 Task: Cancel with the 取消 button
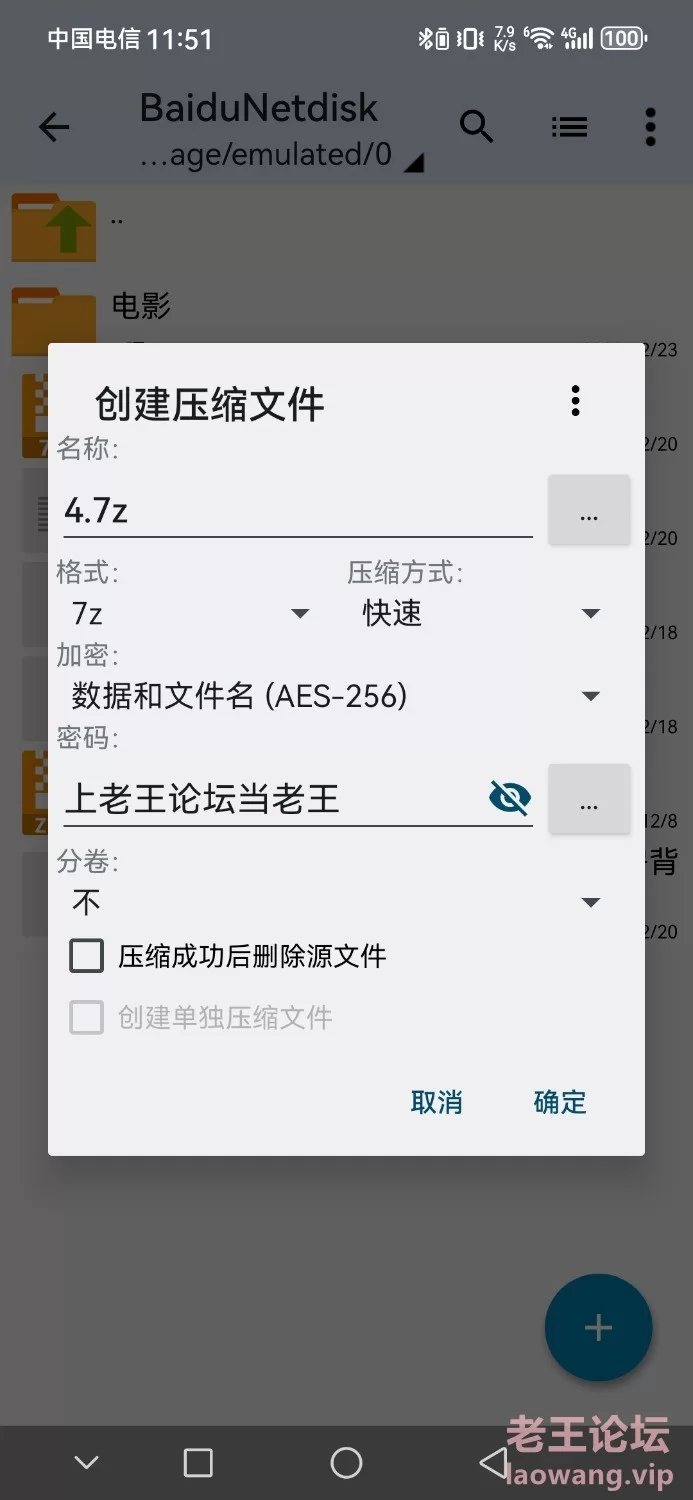(437, 1102)
